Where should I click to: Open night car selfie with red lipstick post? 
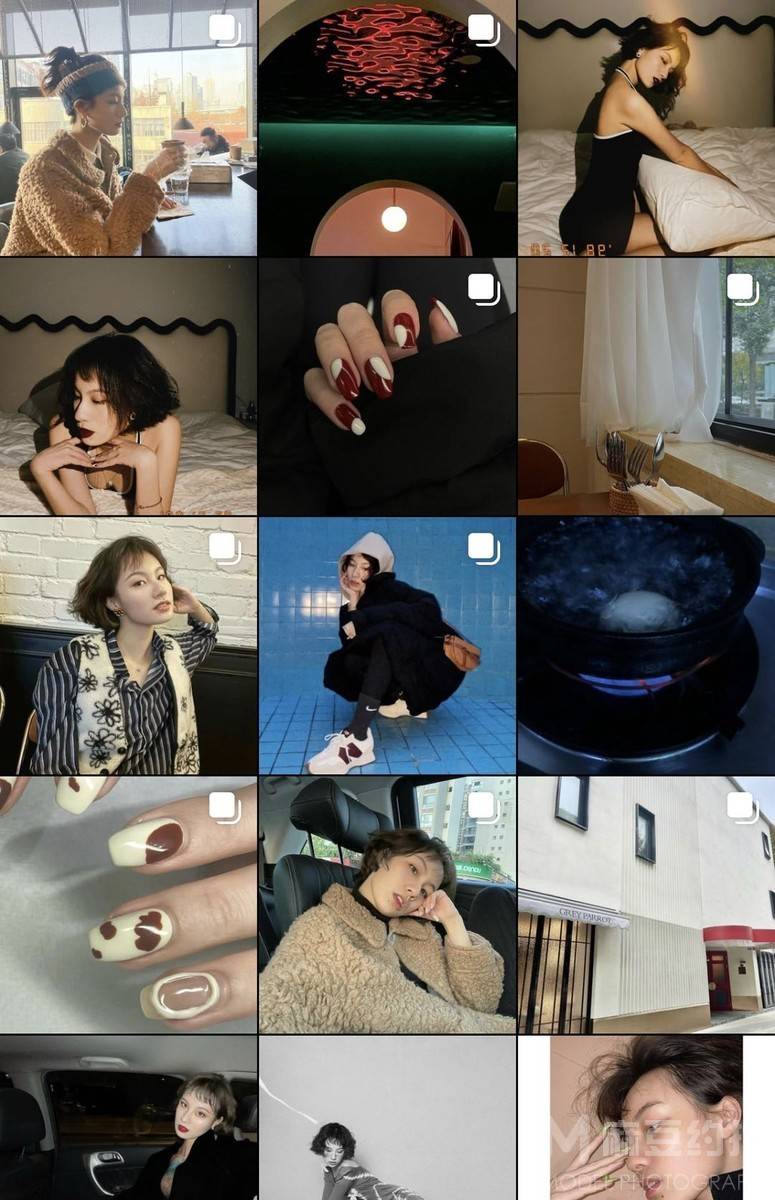[x=128, y=1118]
